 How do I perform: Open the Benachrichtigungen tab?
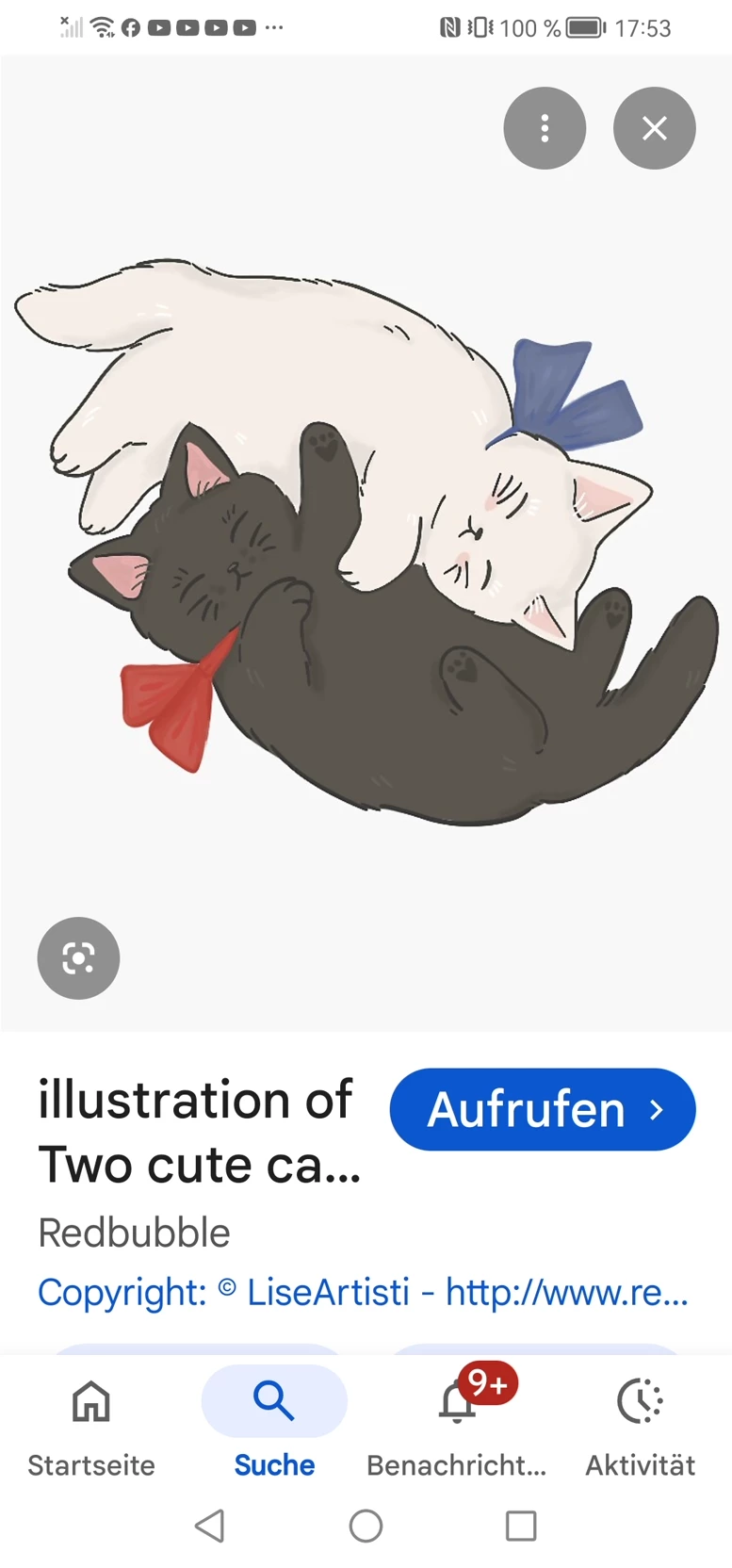457,1424
